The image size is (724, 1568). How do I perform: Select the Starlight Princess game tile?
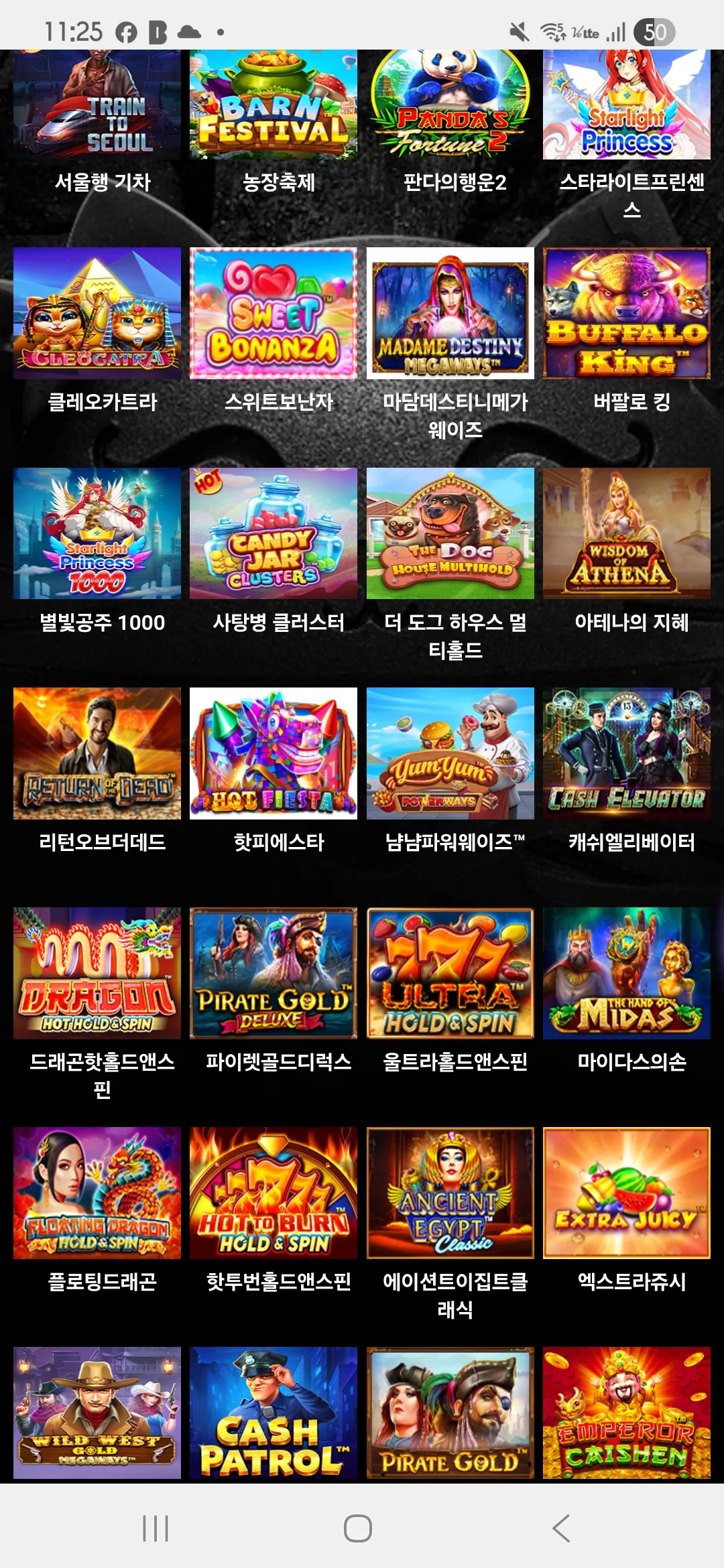[x=627, y=105]
